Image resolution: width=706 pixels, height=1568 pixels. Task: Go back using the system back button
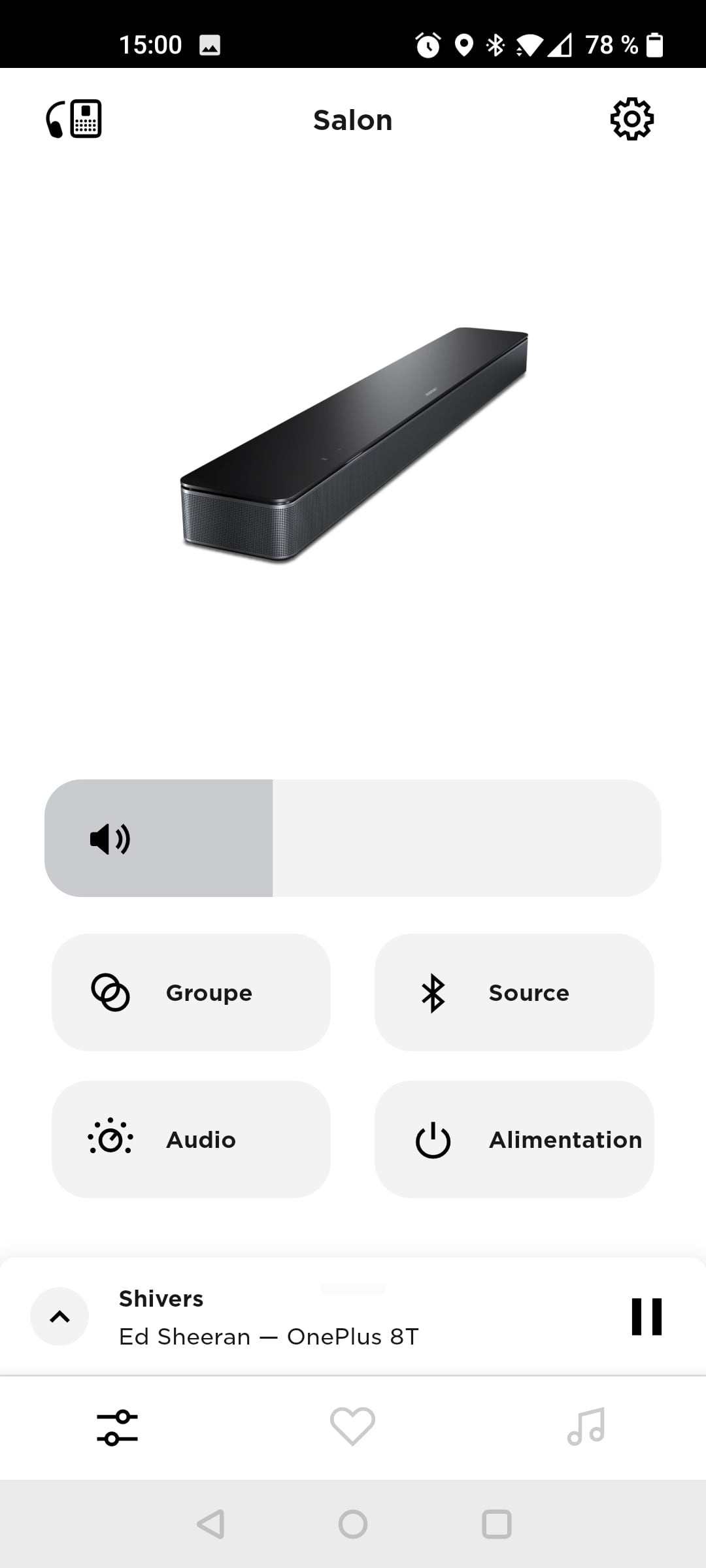pos(210,1524)
